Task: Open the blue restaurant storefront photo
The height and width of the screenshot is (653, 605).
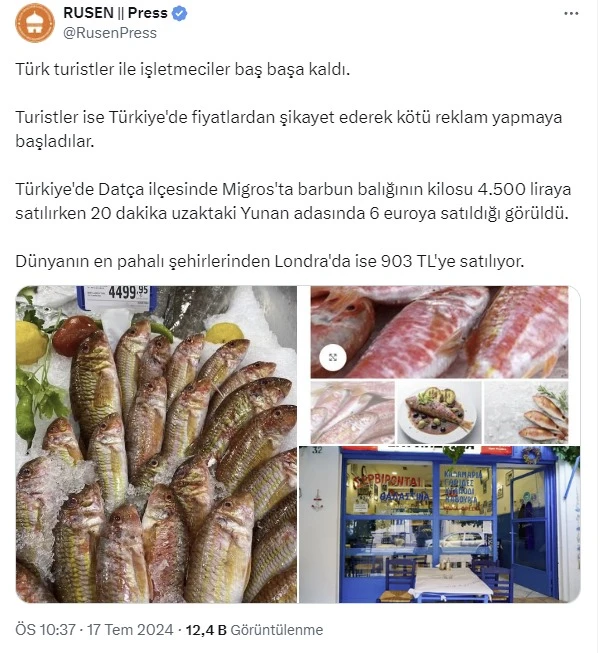Action: [x=440, y=524]
